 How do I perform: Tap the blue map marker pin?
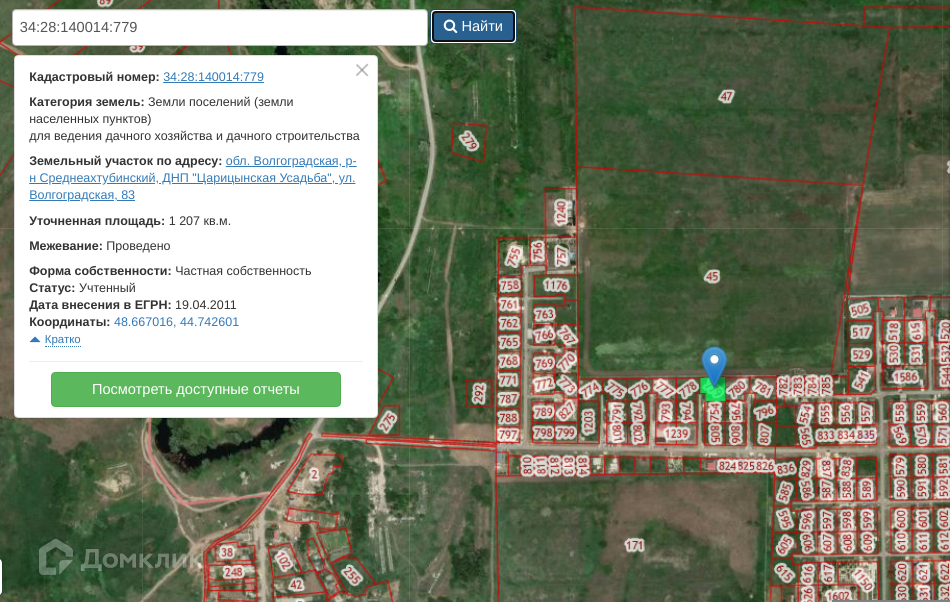coord(713,364)
